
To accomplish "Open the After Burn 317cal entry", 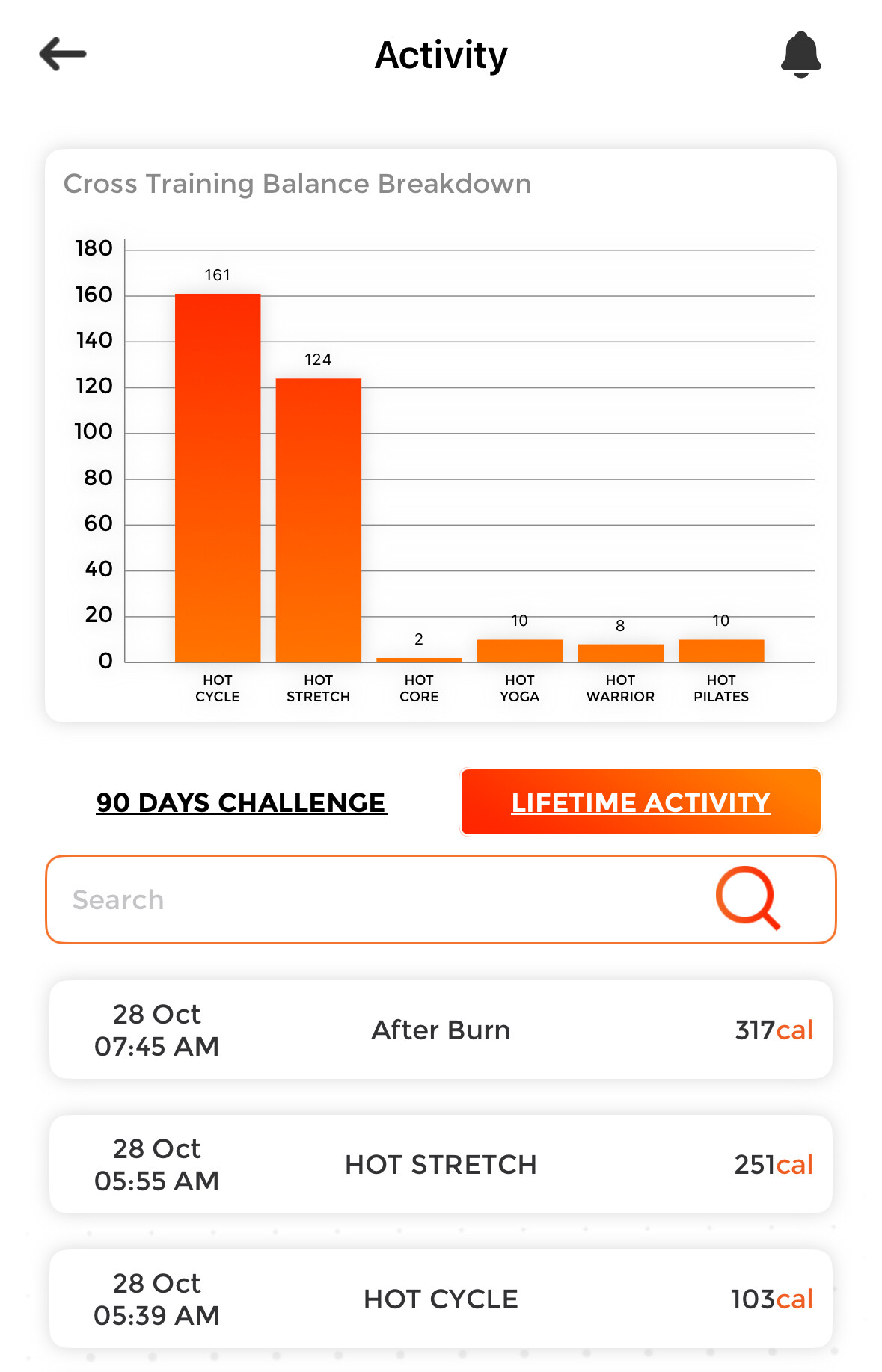I will tap(441, 1030).
